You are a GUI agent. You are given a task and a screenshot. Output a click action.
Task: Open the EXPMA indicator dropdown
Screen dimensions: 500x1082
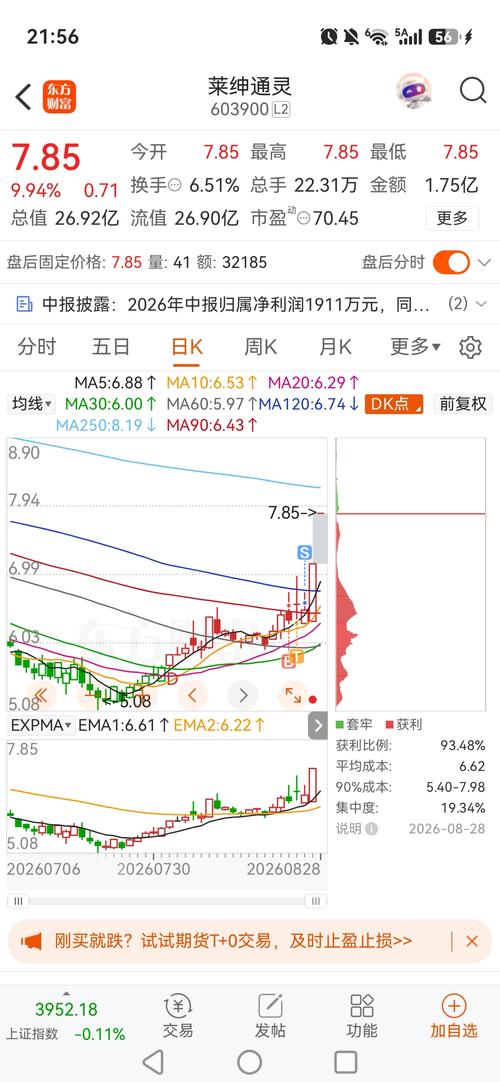pos(41,725)
